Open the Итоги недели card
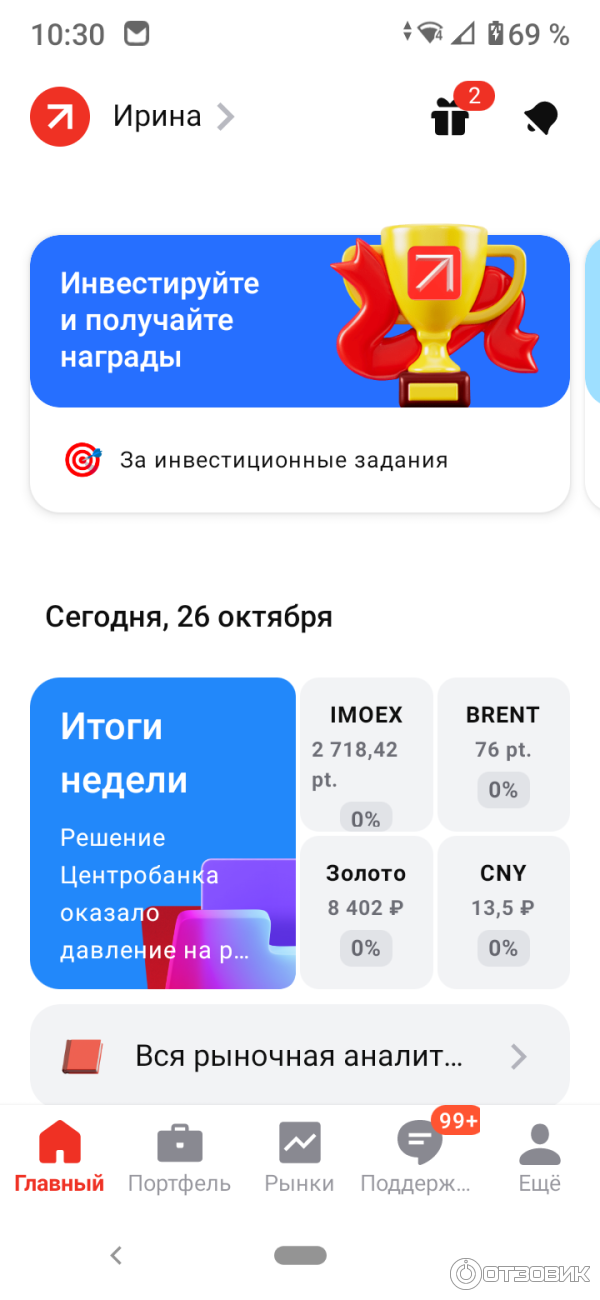 coord(163,833)
